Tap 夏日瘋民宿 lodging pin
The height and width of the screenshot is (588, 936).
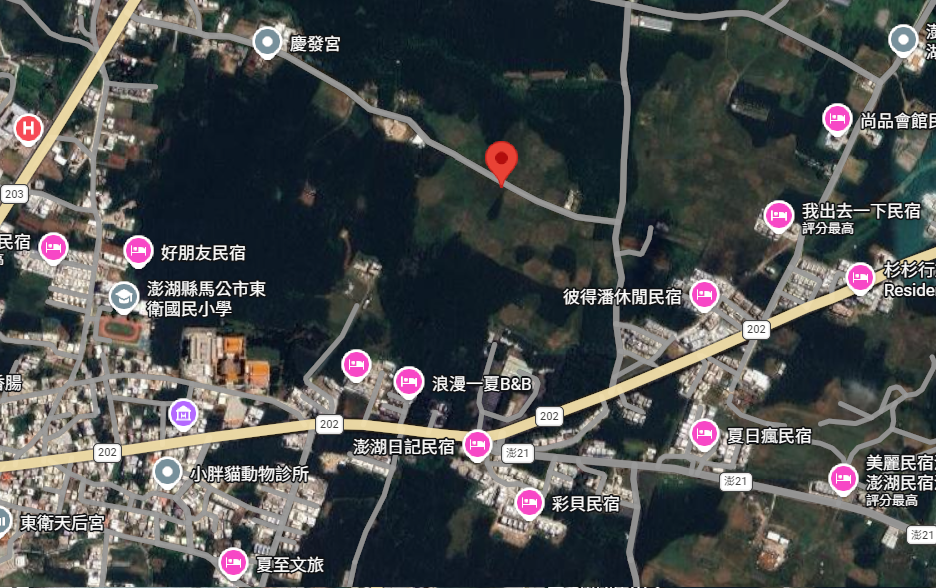click(705, 433)
